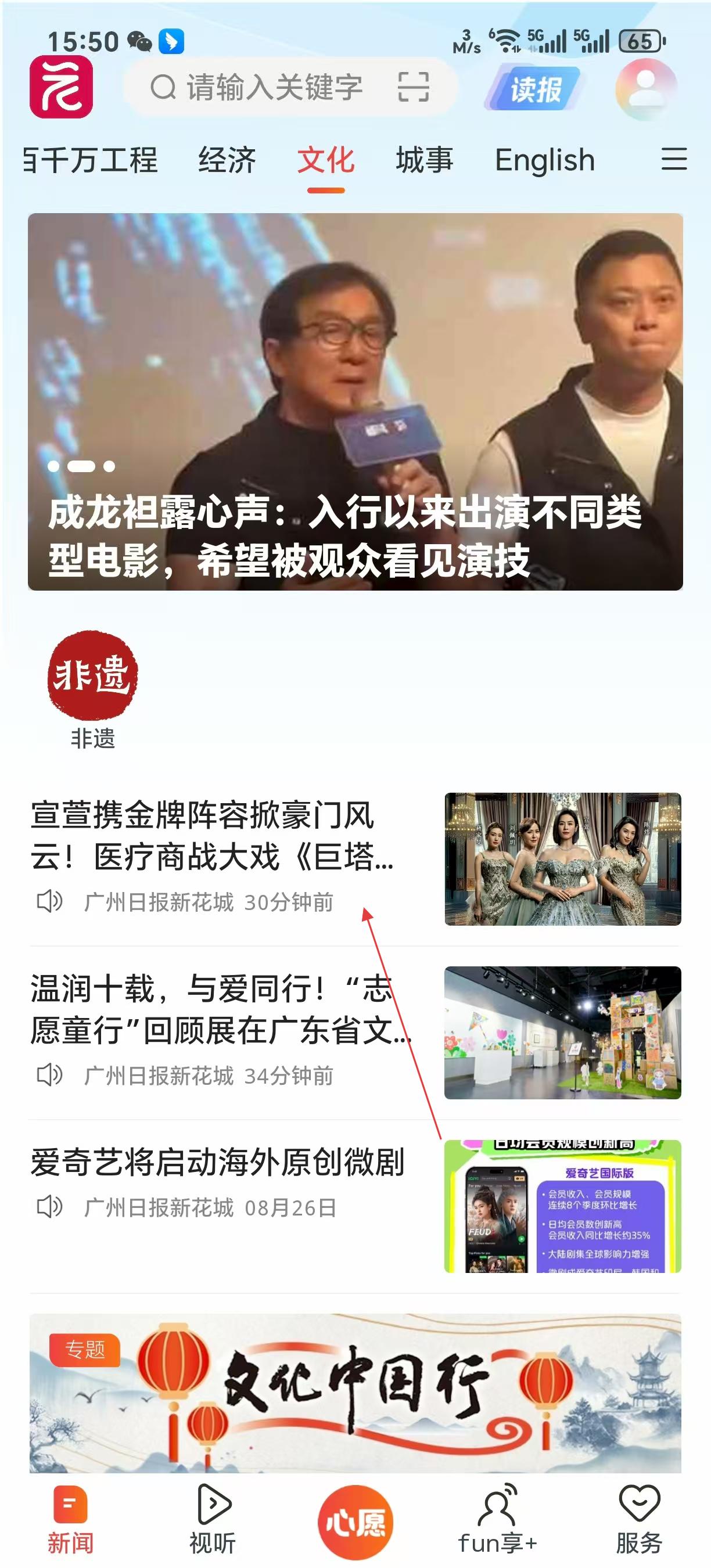The image size is (711, 1568).
Task: Open the user profile avatar
Action: pos(646,88)
